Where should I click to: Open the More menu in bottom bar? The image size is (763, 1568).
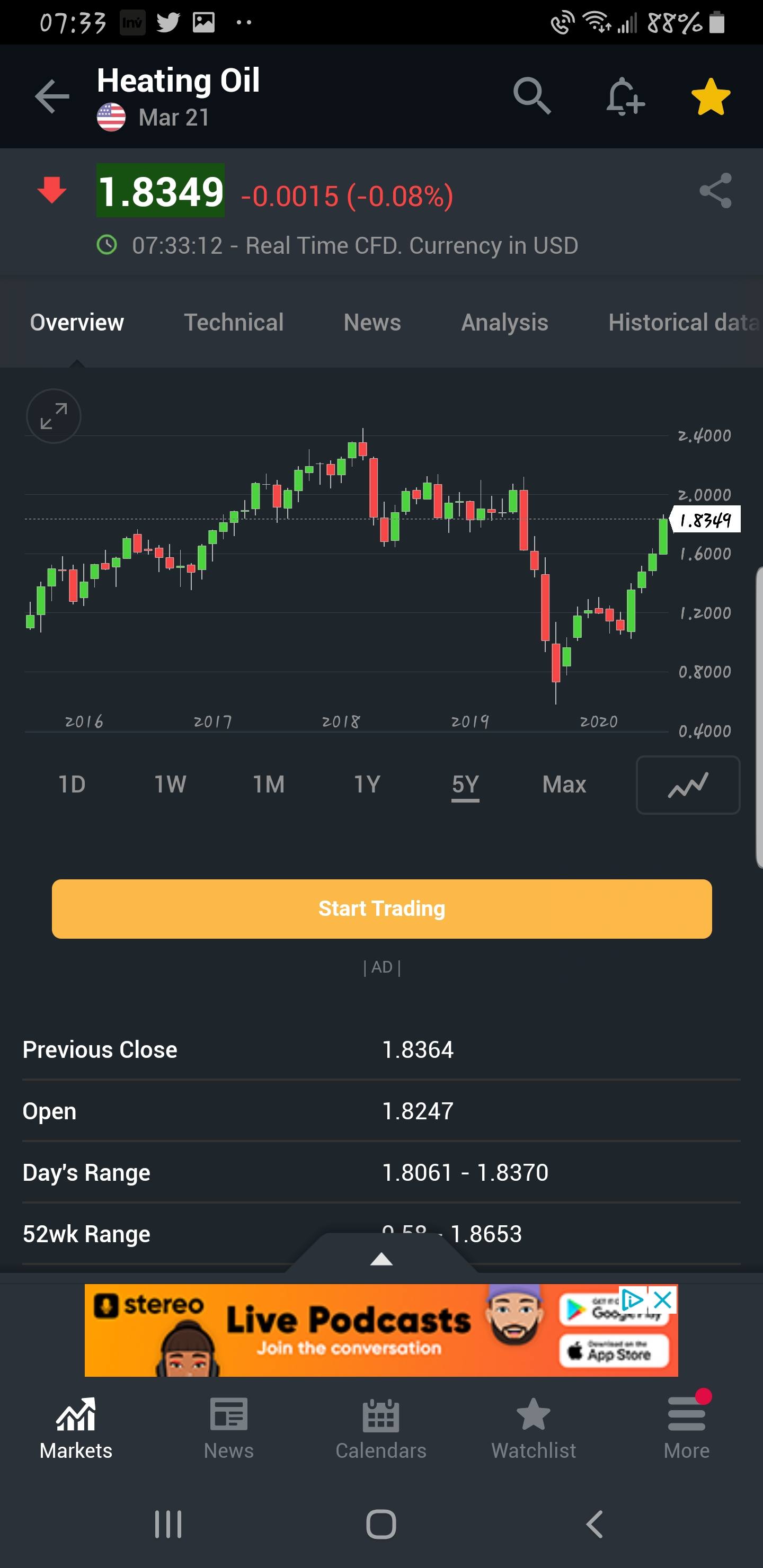click(x=686, y=1428)
